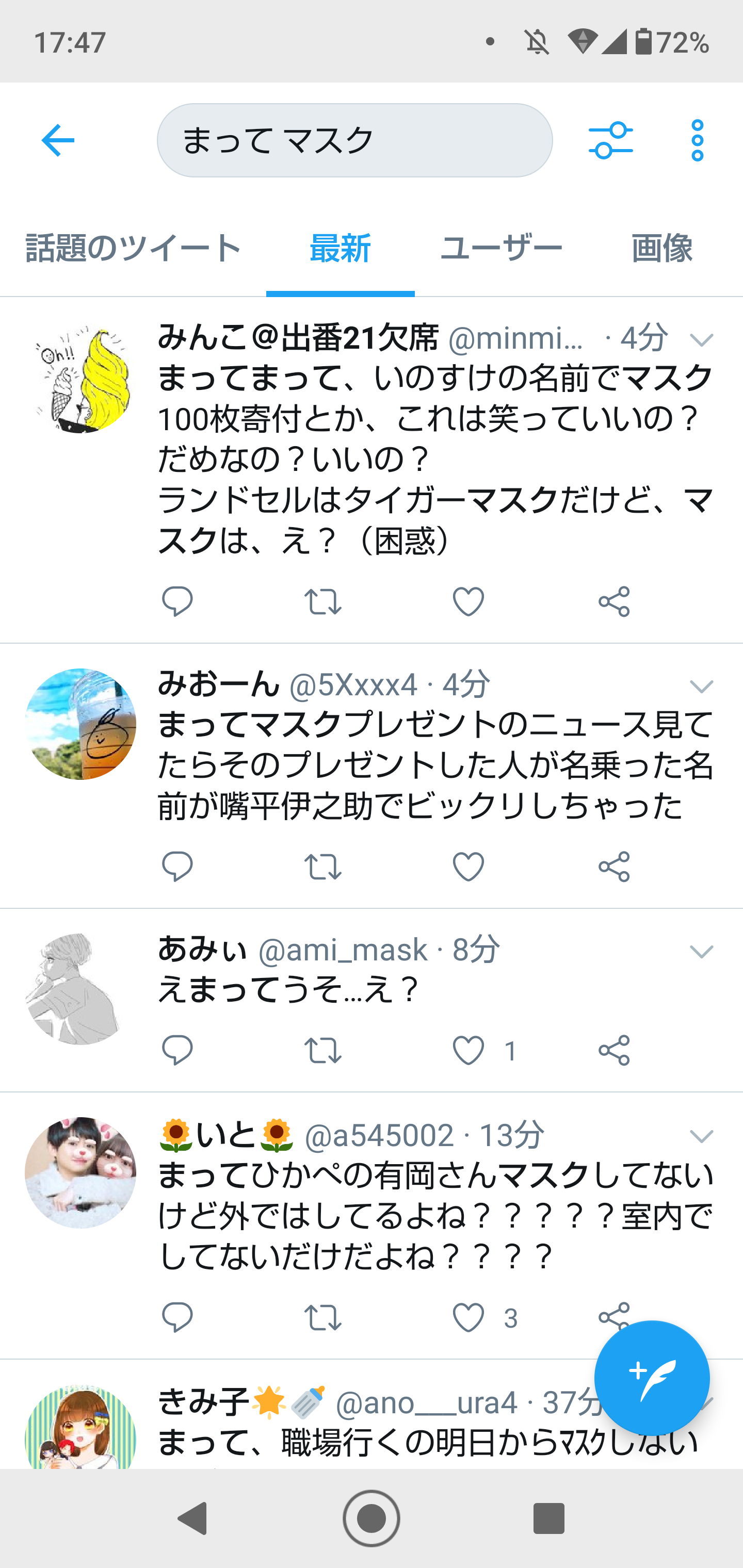Retweet みんこ's tweet

[x=322, y=601]
